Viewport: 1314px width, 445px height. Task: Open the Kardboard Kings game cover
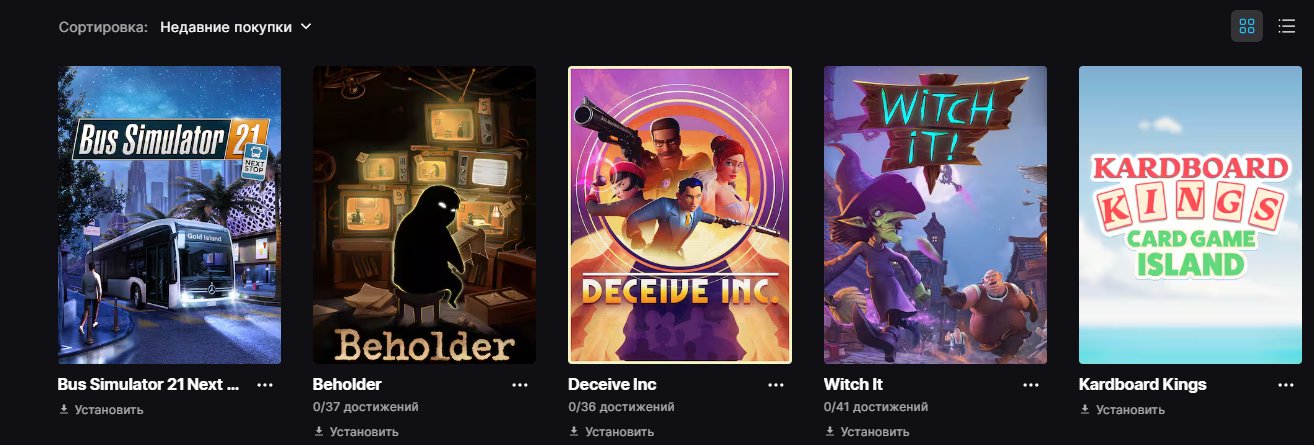1190,215
